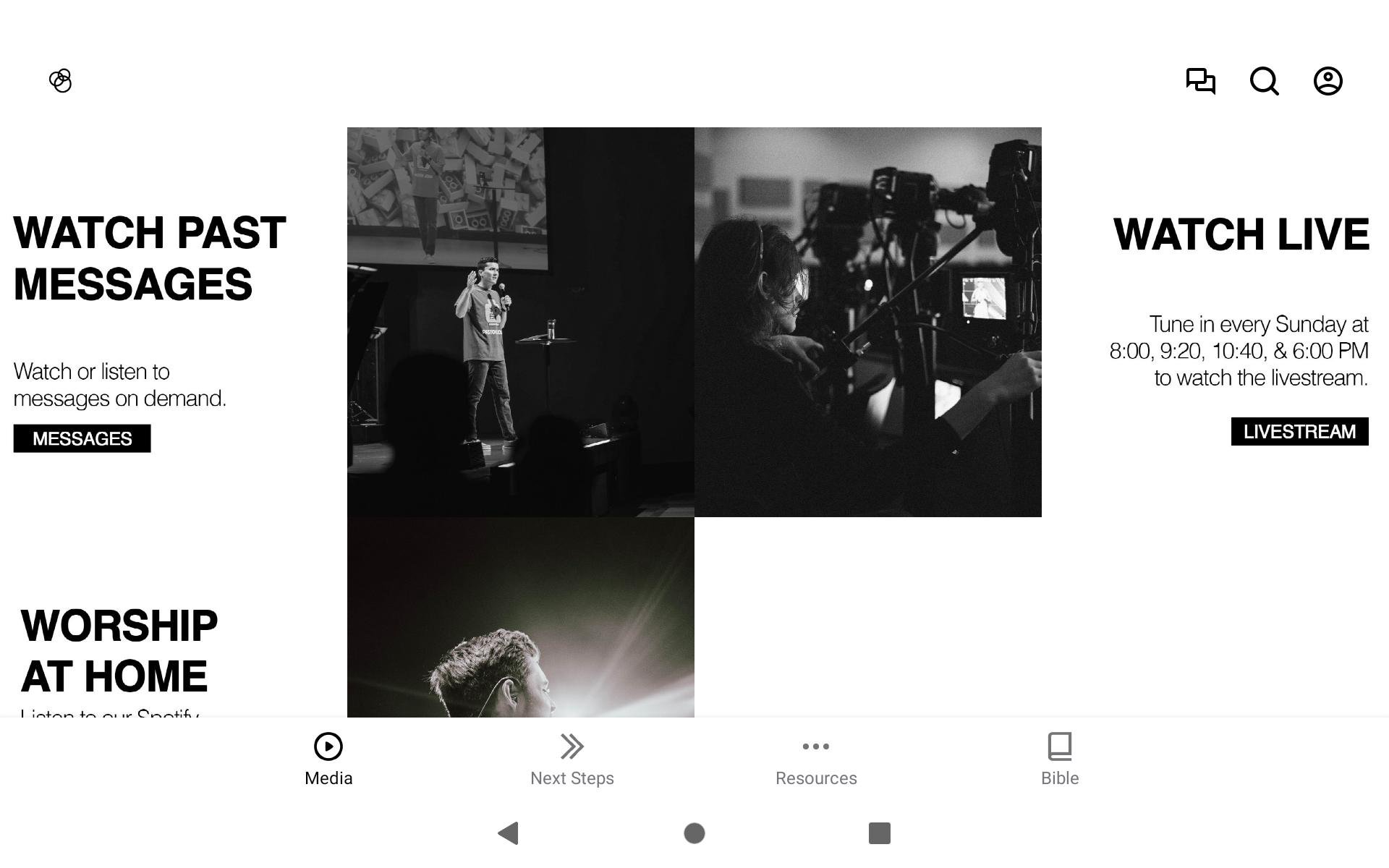This screenshot has height=868, width=1389.
Task: Tap the MESSAGES button
Action: [x=82, y=438]
